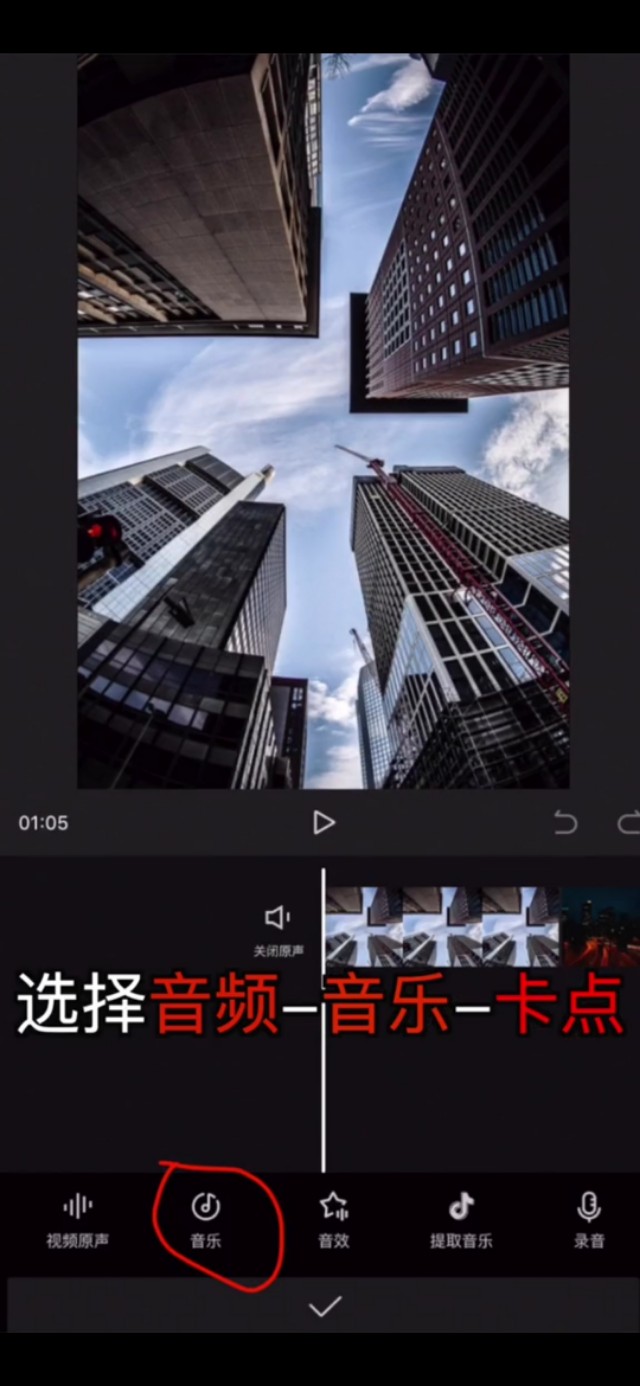Open the 视频原声 option
Screen dimensions: 640x1386
click(x=77, y=1221)
